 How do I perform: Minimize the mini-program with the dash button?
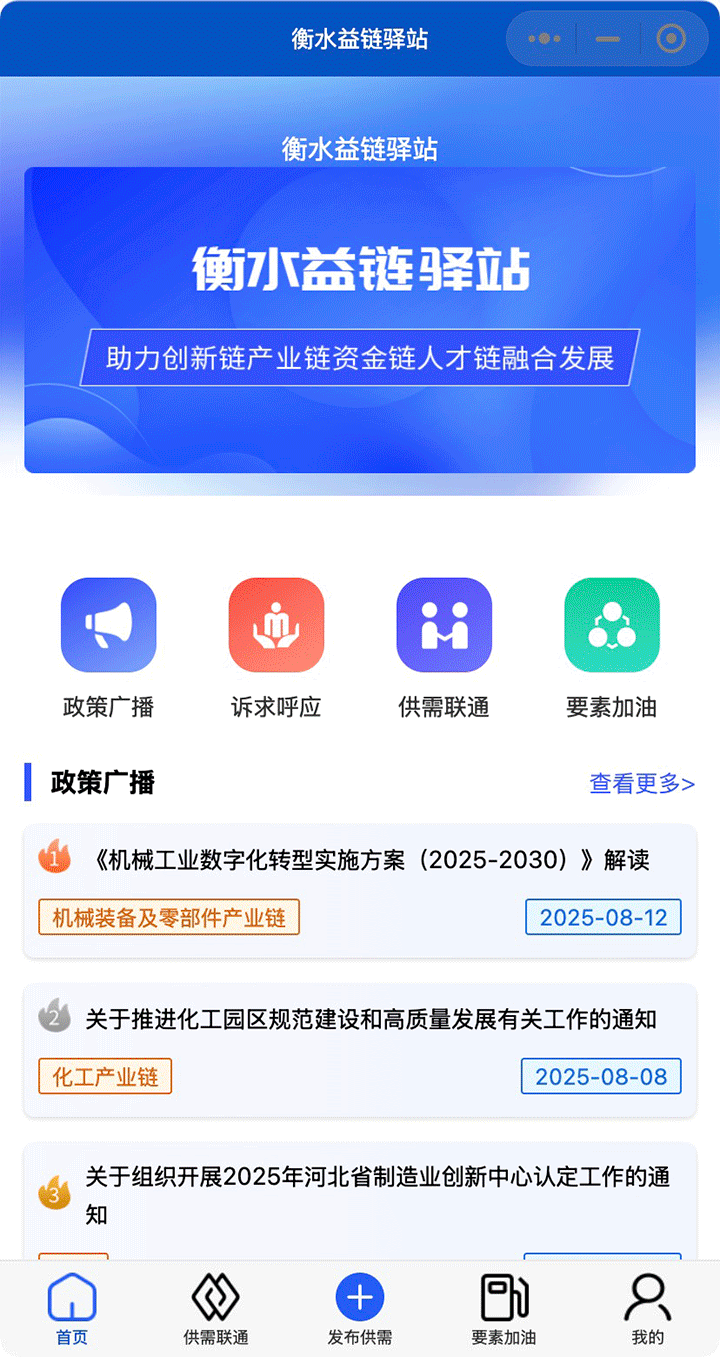pyautogui.click(x=607, y=39)
